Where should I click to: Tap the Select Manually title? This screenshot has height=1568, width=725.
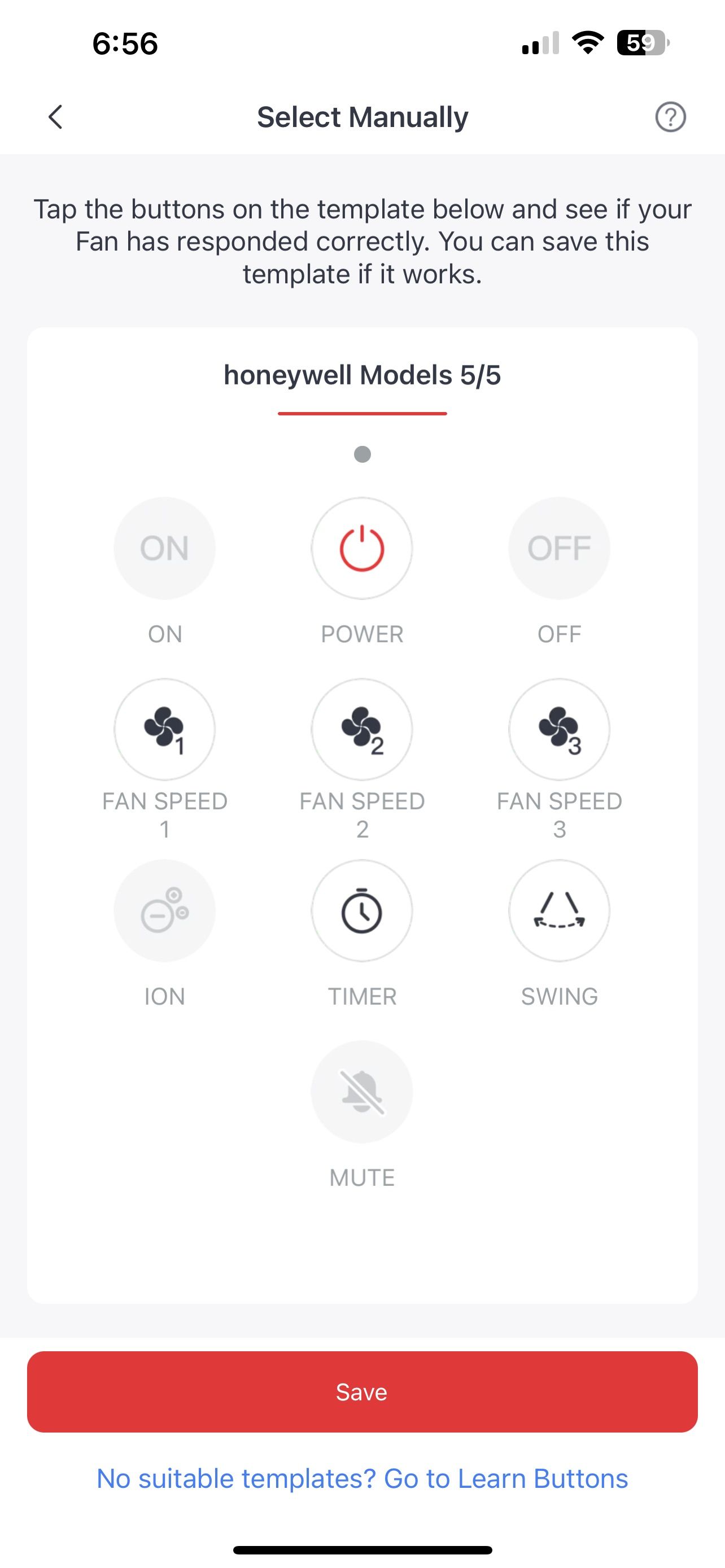(362, 117)
